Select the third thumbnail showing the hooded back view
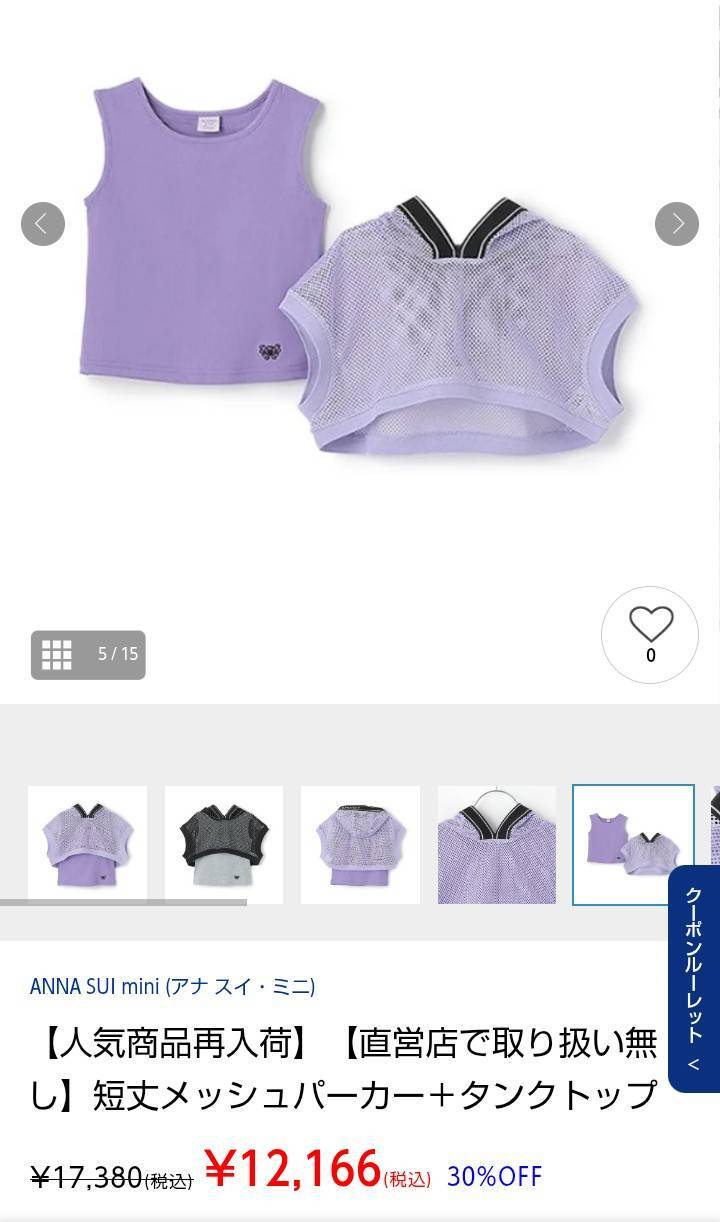 coord(360,845)
